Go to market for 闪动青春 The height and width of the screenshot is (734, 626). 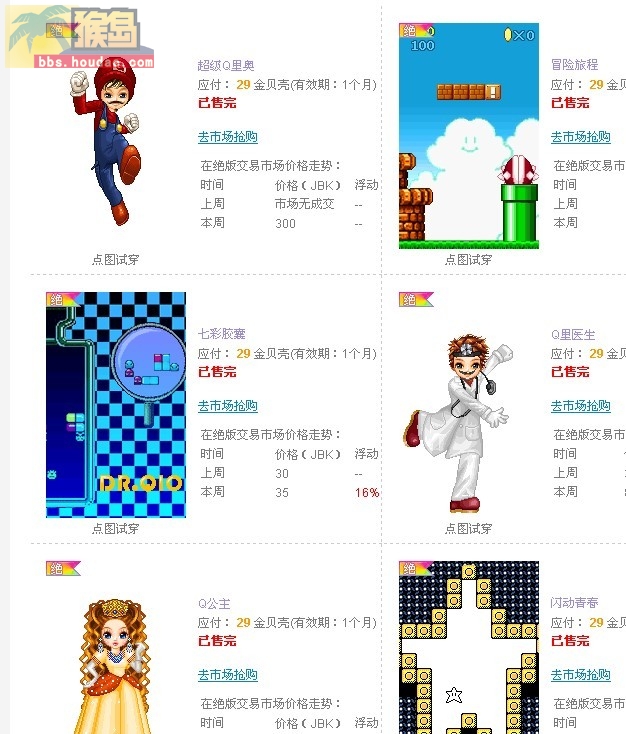[580, 675]
